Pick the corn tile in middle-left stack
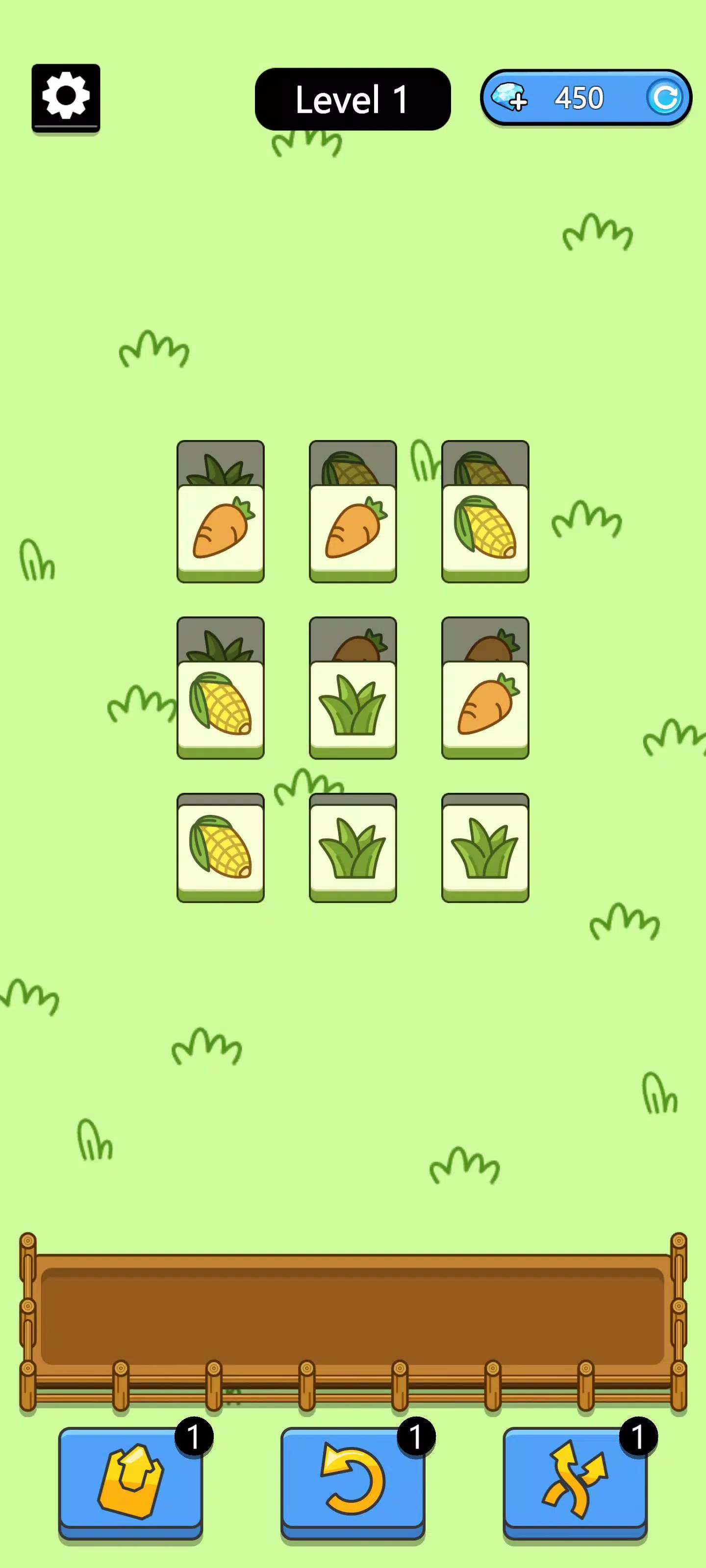This screenshot has width=706, height=1568. (221, 705)
